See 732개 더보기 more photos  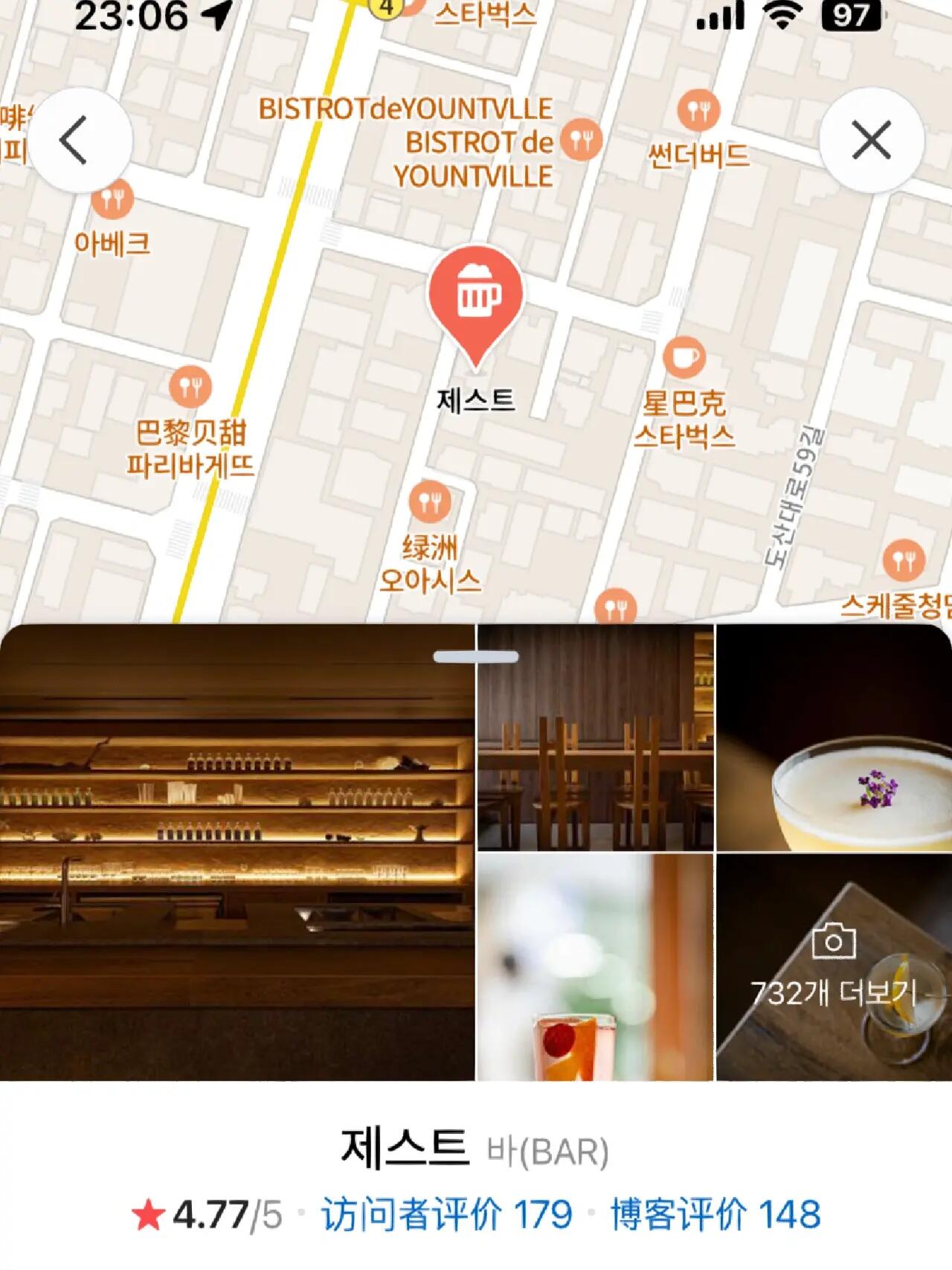833,967
